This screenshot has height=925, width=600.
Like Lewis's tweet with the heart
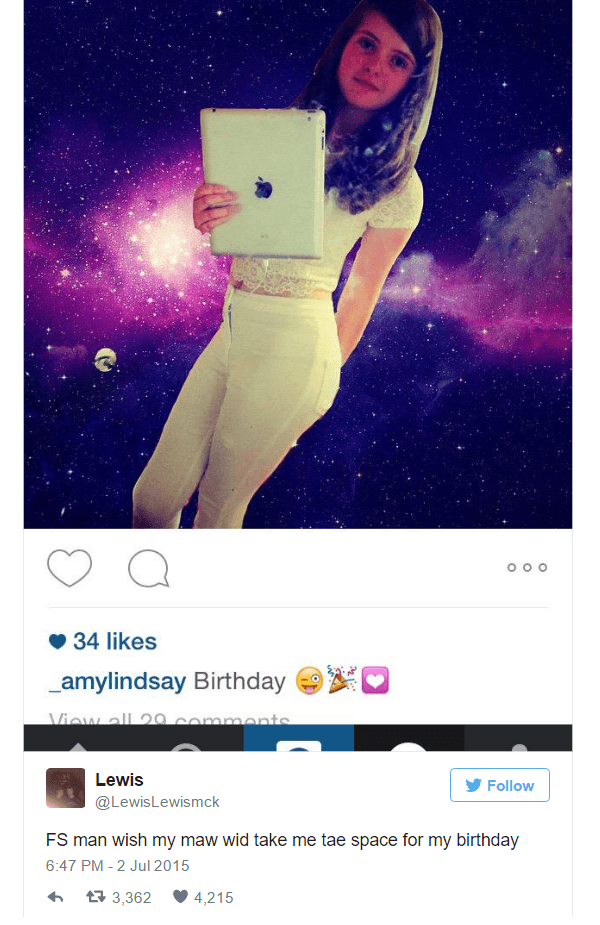tap(180, 897)
